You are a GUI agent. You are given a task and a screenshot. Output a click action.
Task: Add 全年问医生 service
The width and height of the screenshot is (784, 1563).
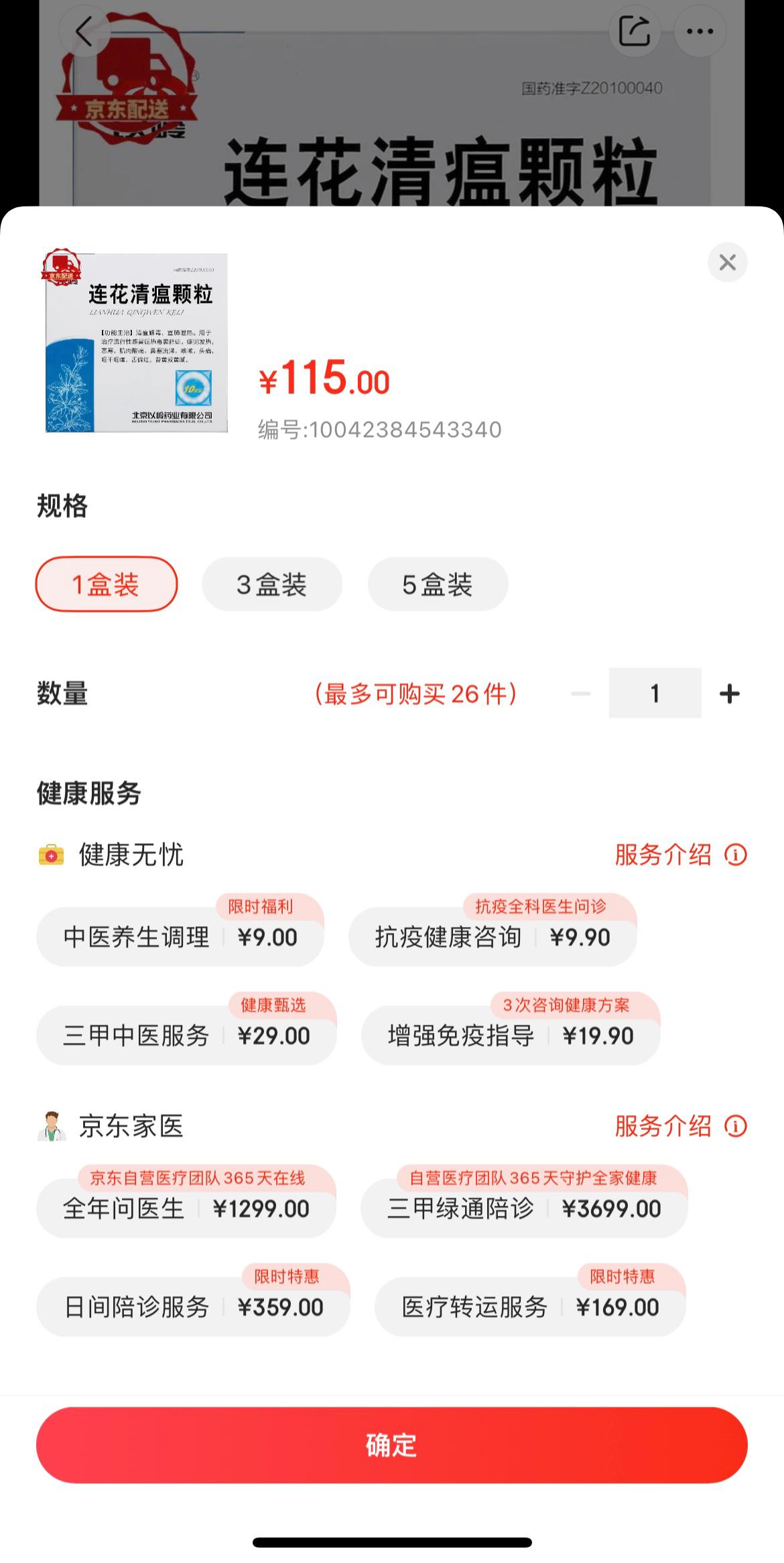point(186,1208)
